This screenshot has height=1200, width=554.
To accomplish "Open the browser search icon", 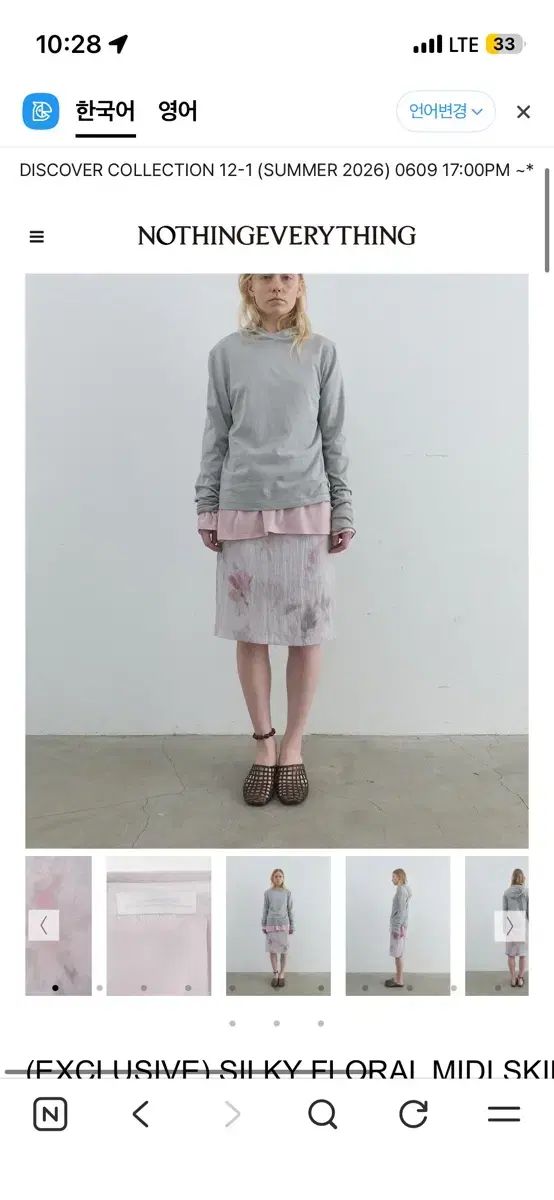I will (322, 1114).
